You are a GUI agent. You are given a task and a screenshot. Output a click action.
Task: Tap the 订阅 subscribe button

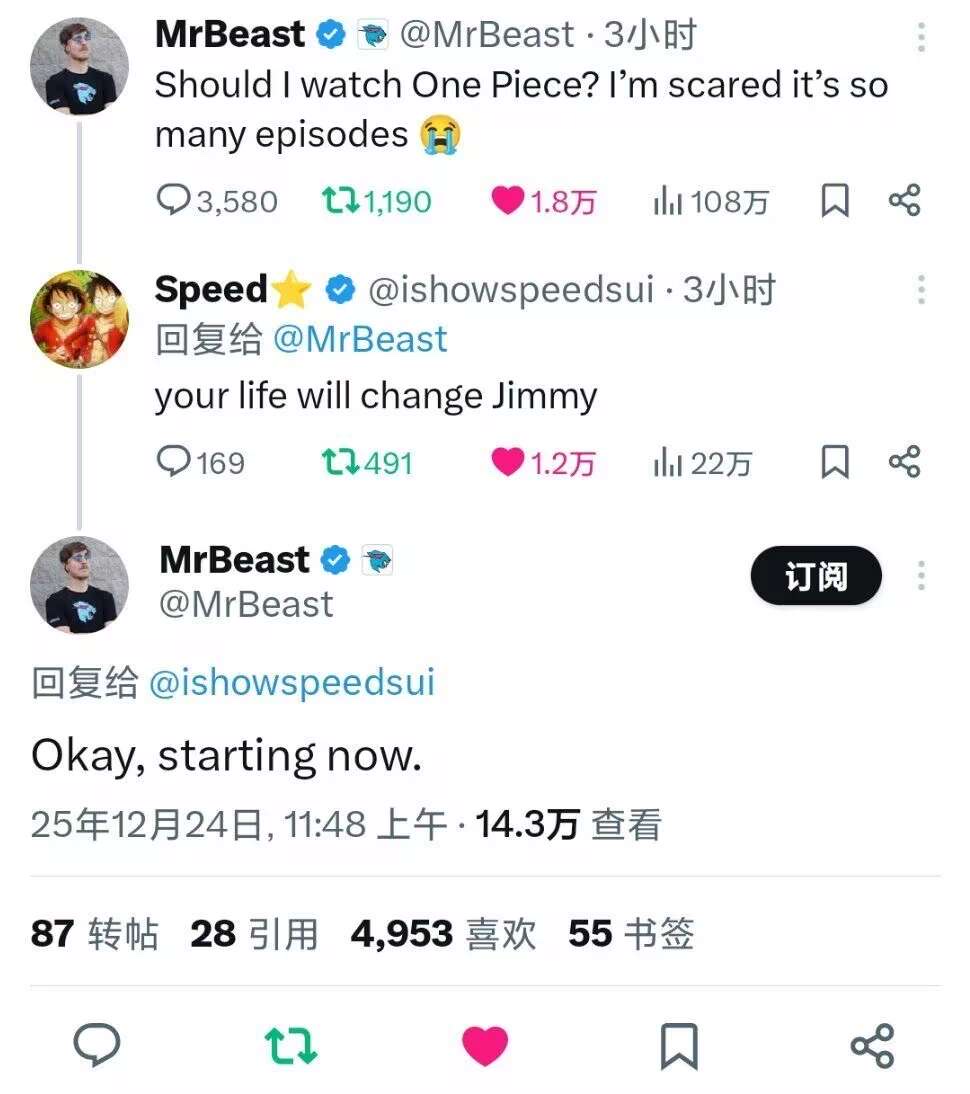tap(816, 576)
